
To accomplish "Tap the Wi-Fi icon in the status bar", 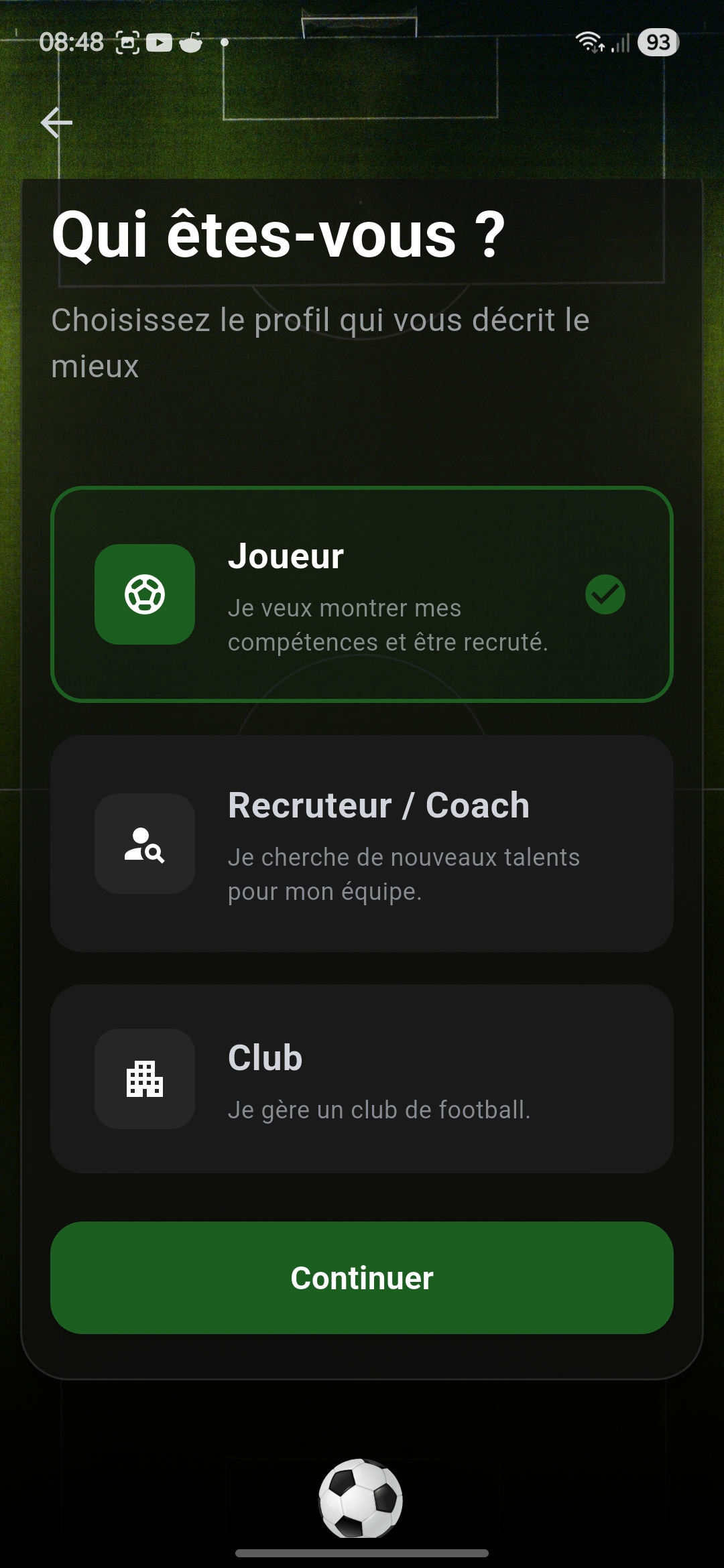I will (x=590, y=42).
